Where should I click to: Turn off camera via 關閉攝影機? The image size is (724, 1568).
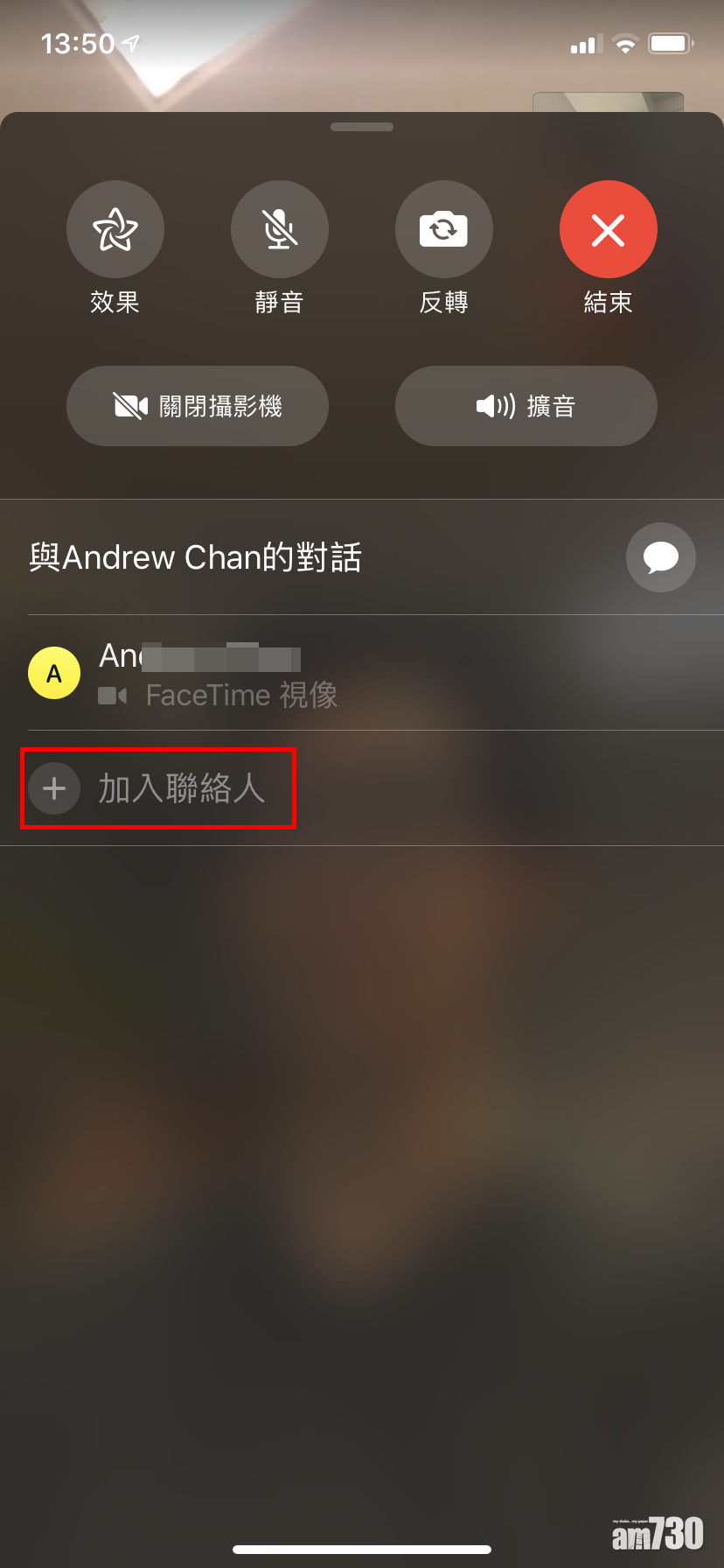pos(198,406)
